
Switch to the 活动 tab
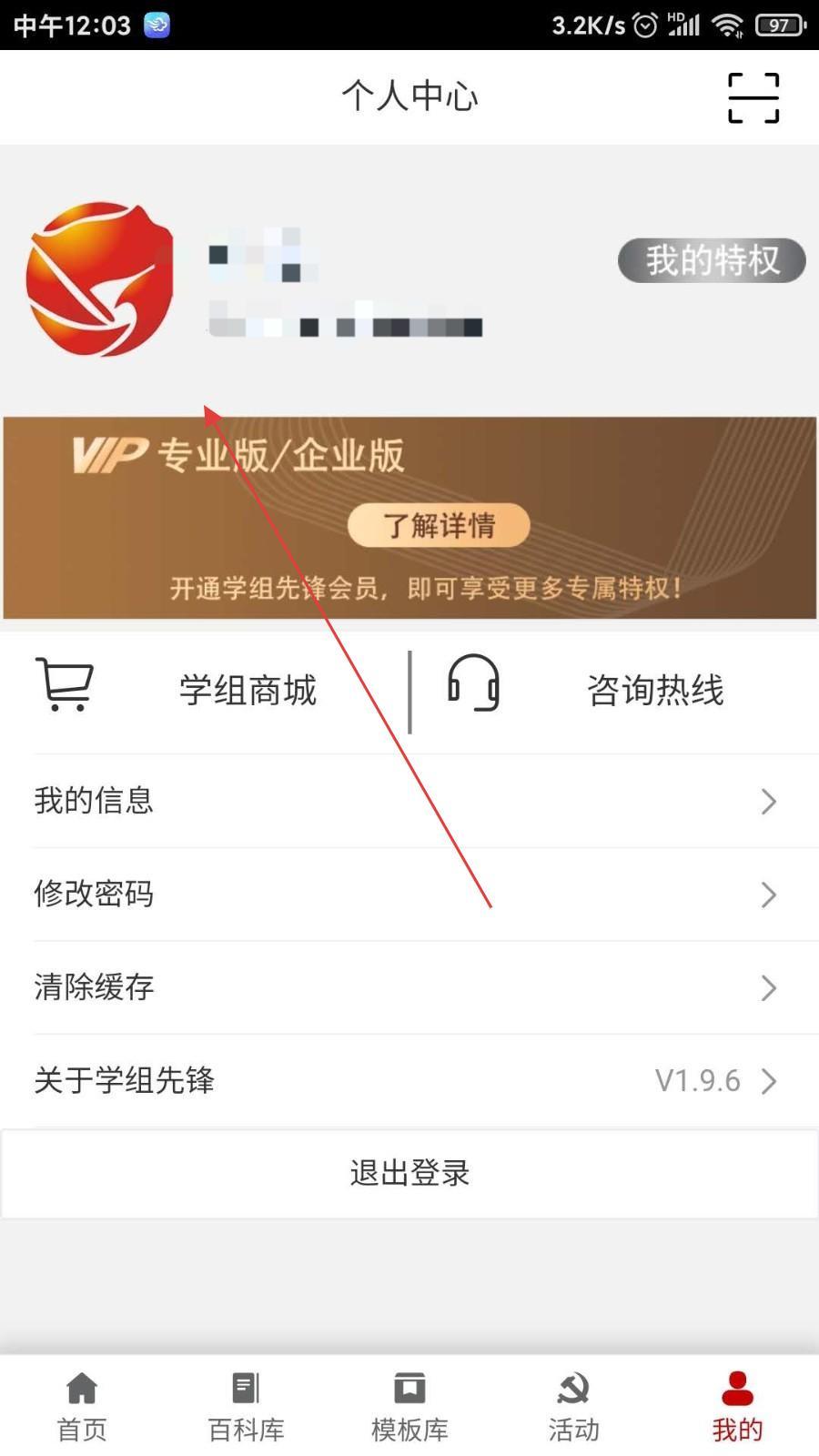pos(573,1407)
